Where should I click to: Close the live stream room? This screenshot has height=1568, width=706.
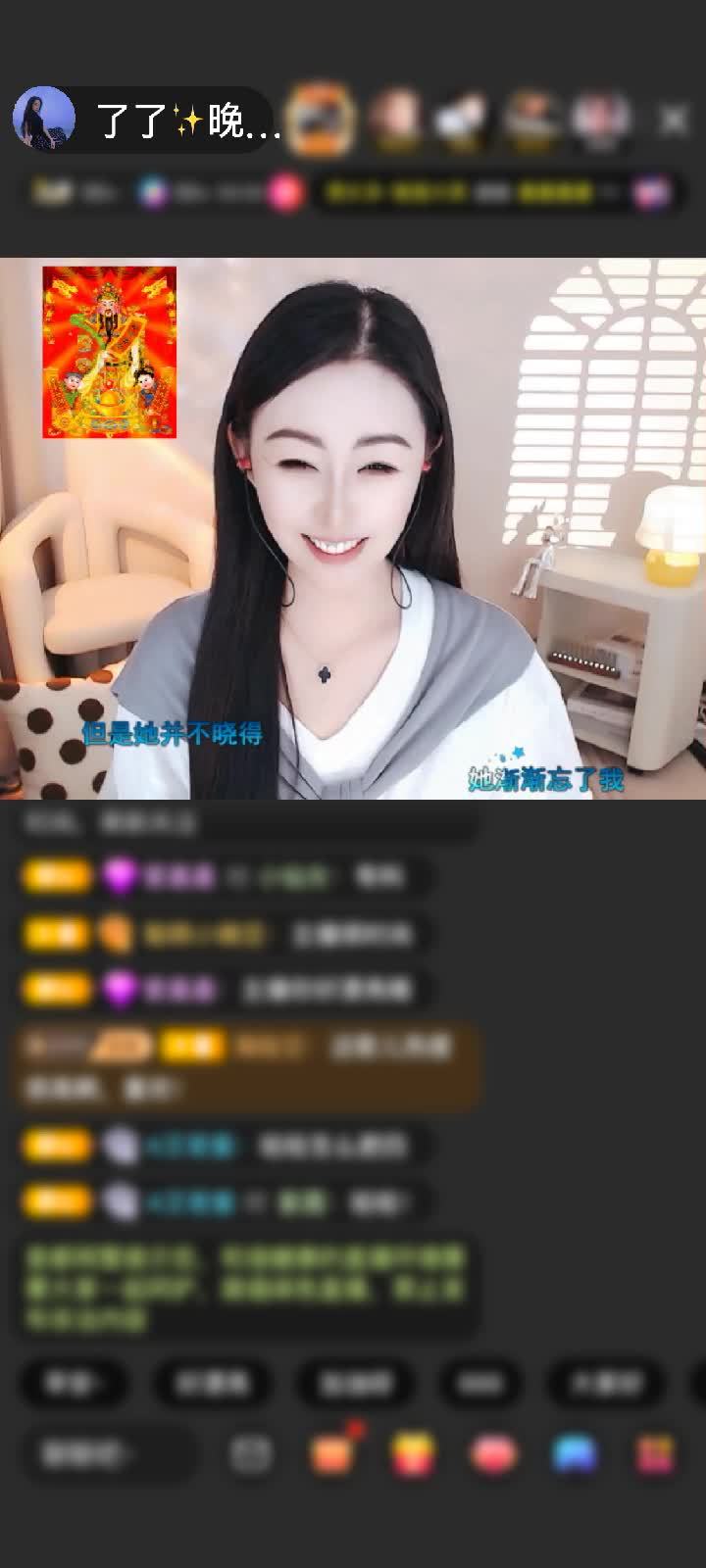click(x=673, y=120)
